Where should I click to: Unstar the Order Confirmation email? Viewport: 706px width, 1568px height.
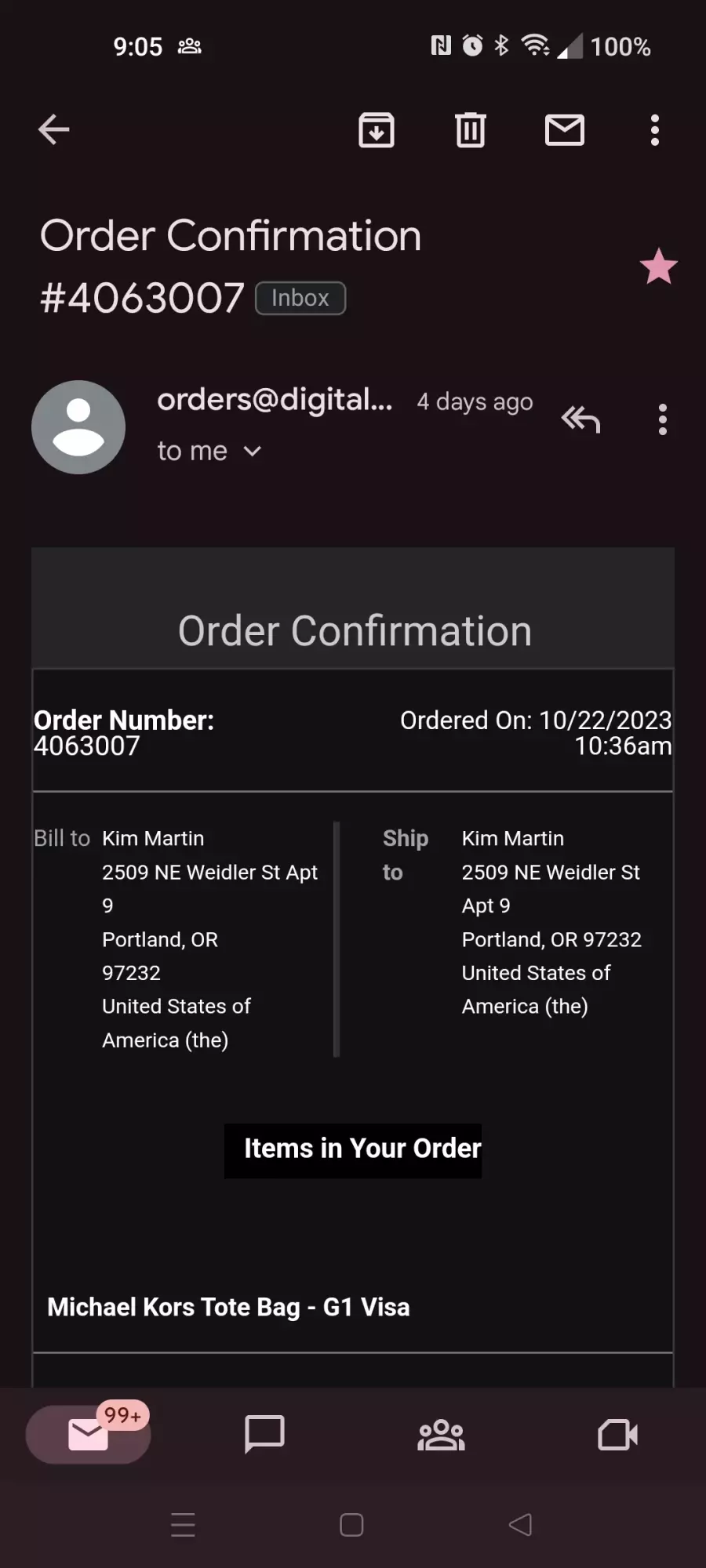659,267
